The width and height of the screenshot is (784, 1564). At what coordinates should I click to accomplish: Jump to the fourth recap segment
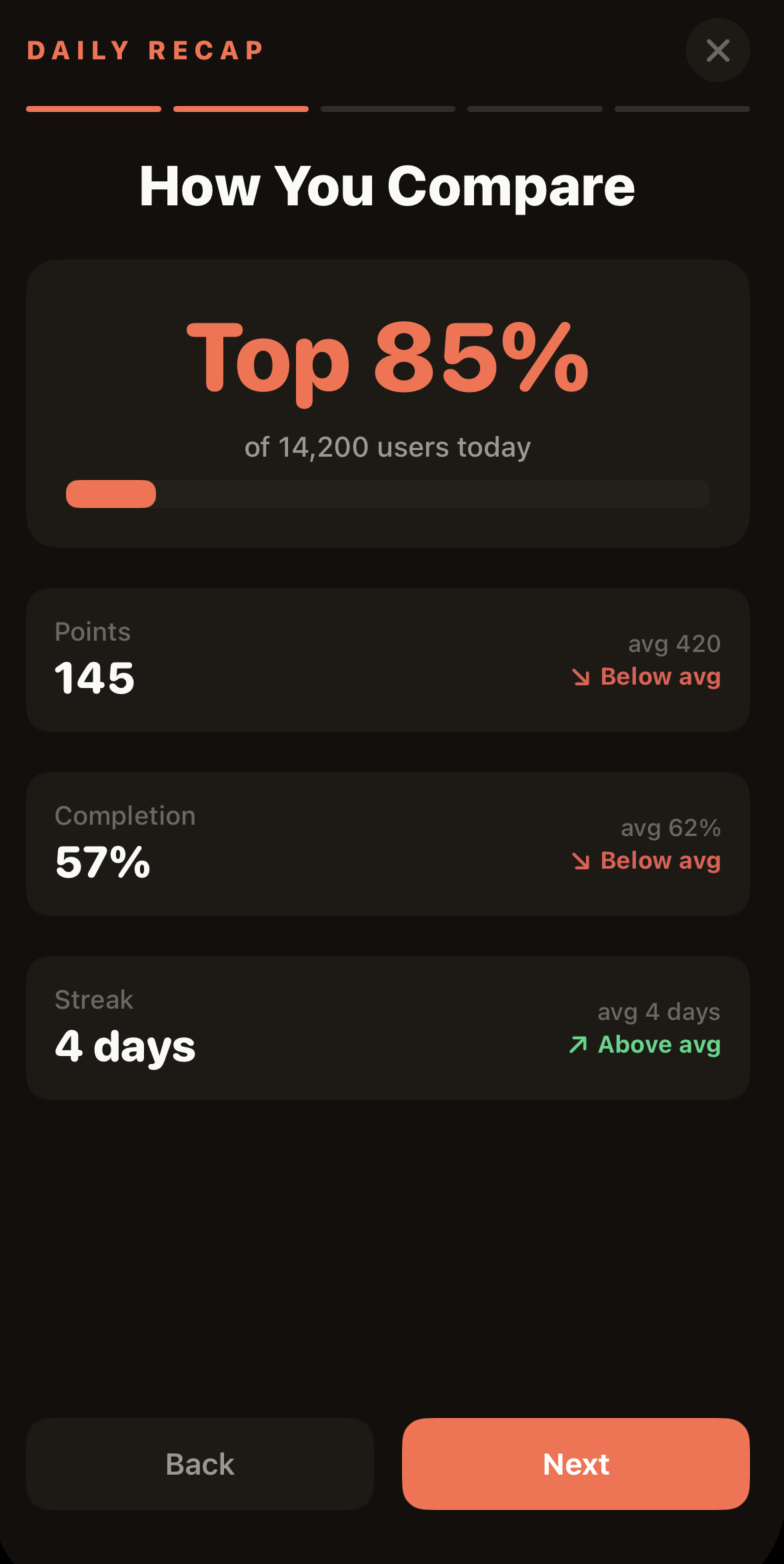[x=534, y=108]
